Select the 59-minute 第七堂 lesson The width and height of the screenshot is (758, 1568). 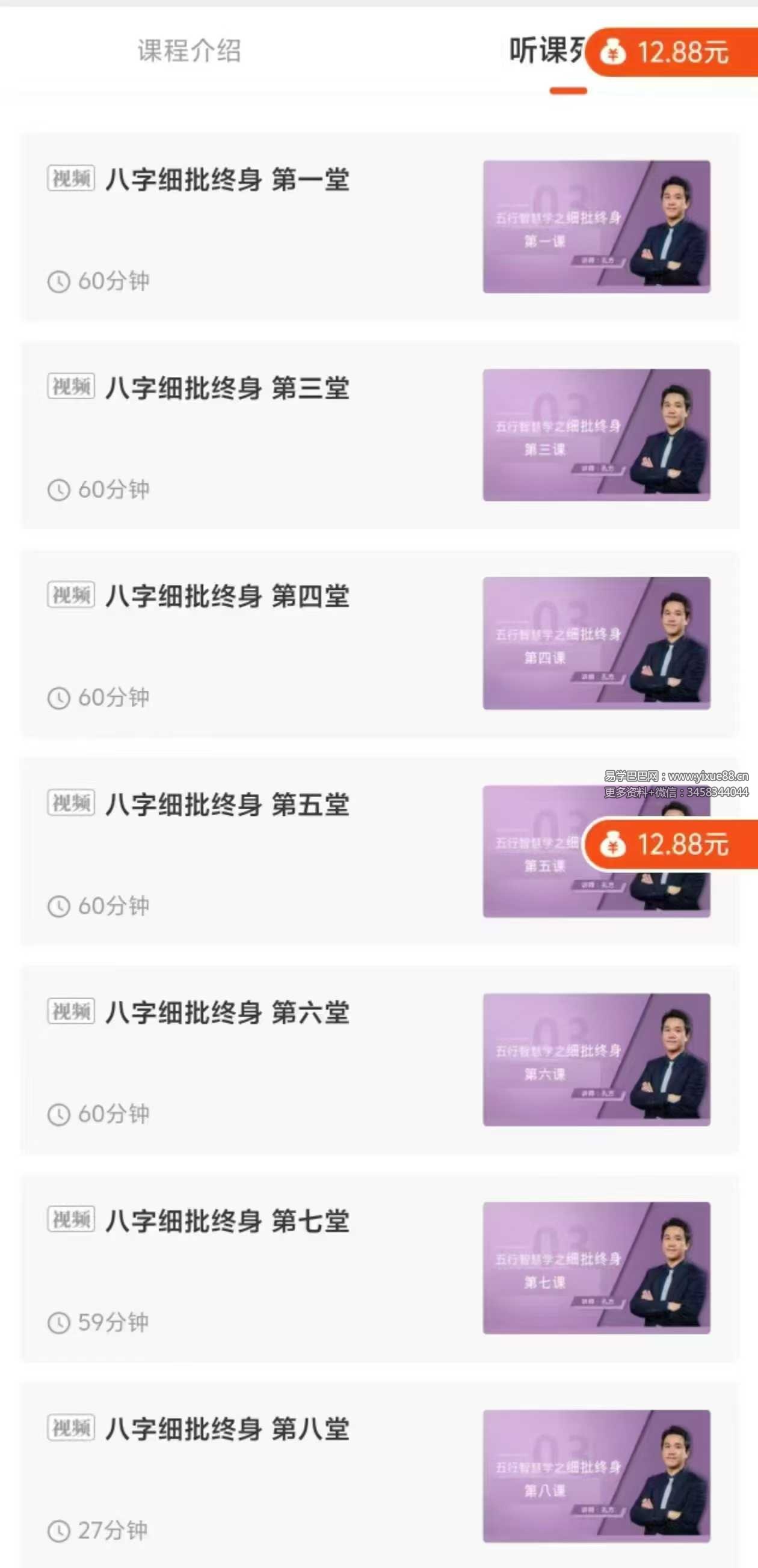(380, 1267)
